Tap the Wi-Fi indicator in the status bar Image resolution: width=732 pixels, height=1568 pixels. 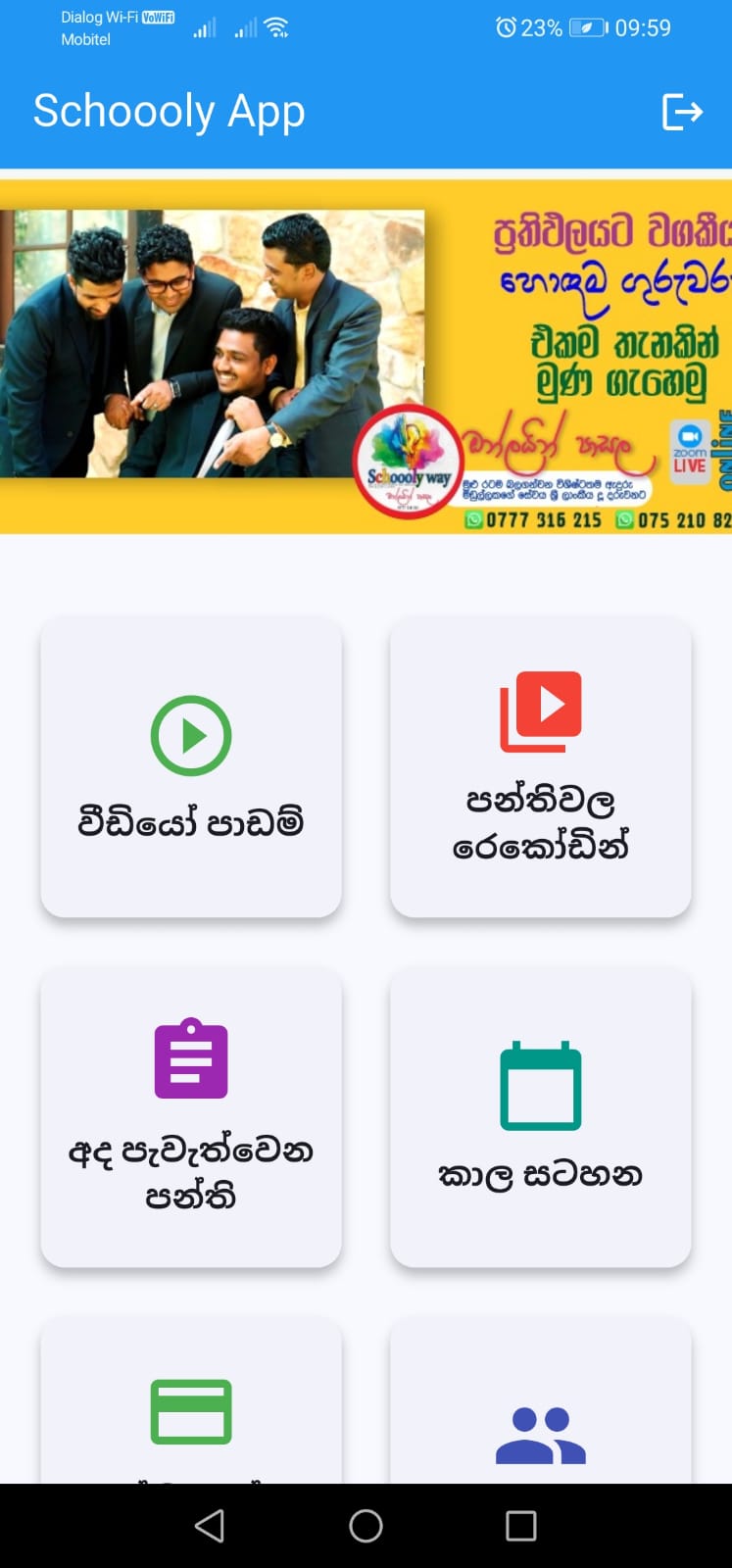click(x=277, y=25)
